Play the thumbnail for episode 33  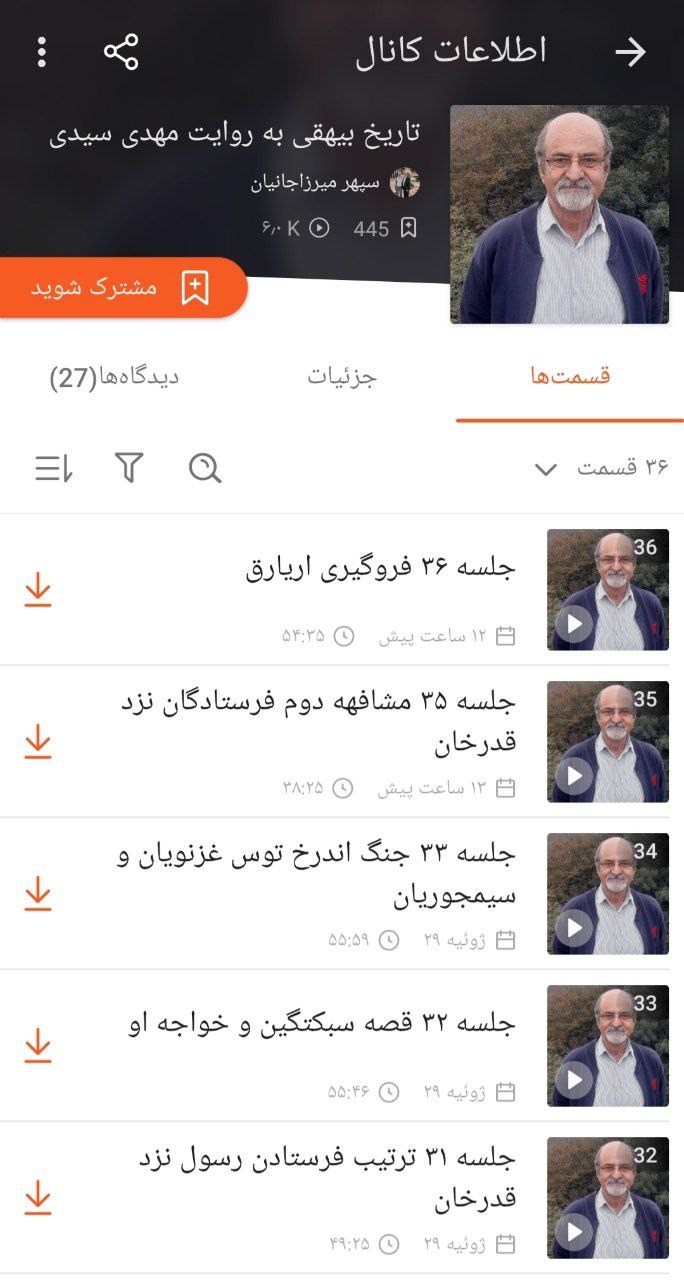click(x=608, y=1046)
